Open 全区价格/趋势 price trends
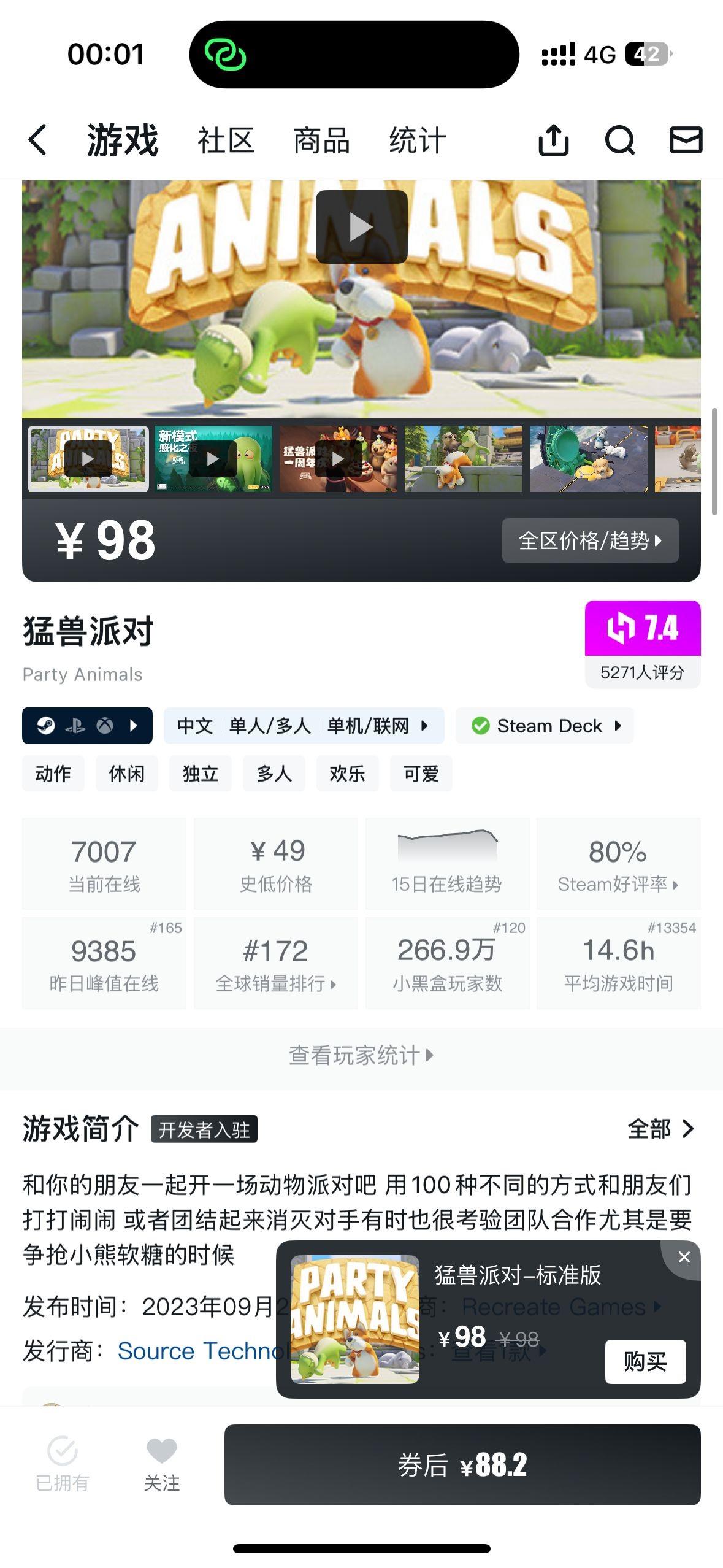This screenshot has width=723, height=1568. coord(590,540)
